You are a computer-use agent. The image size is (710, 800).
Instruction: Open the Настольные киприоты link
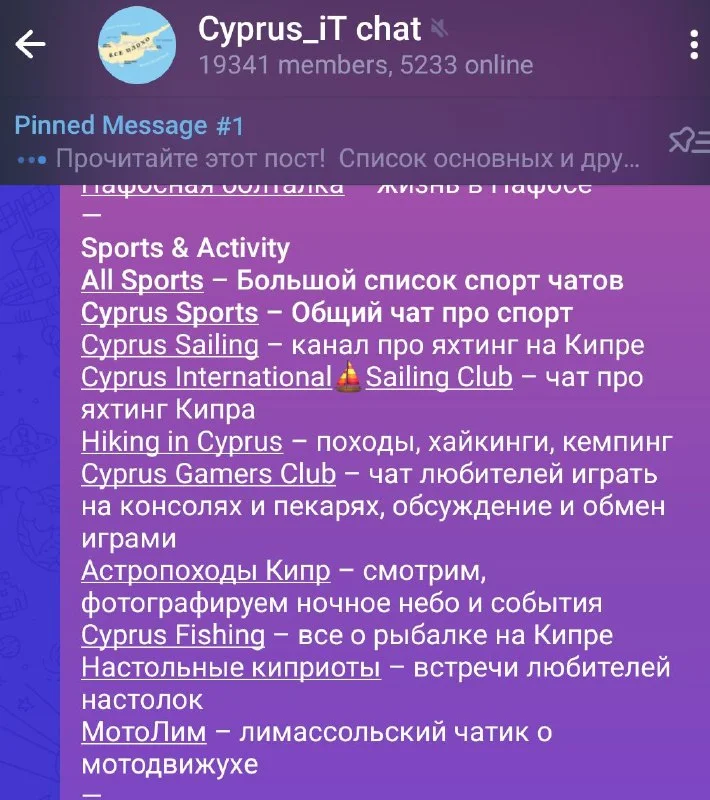pos(230,667)
